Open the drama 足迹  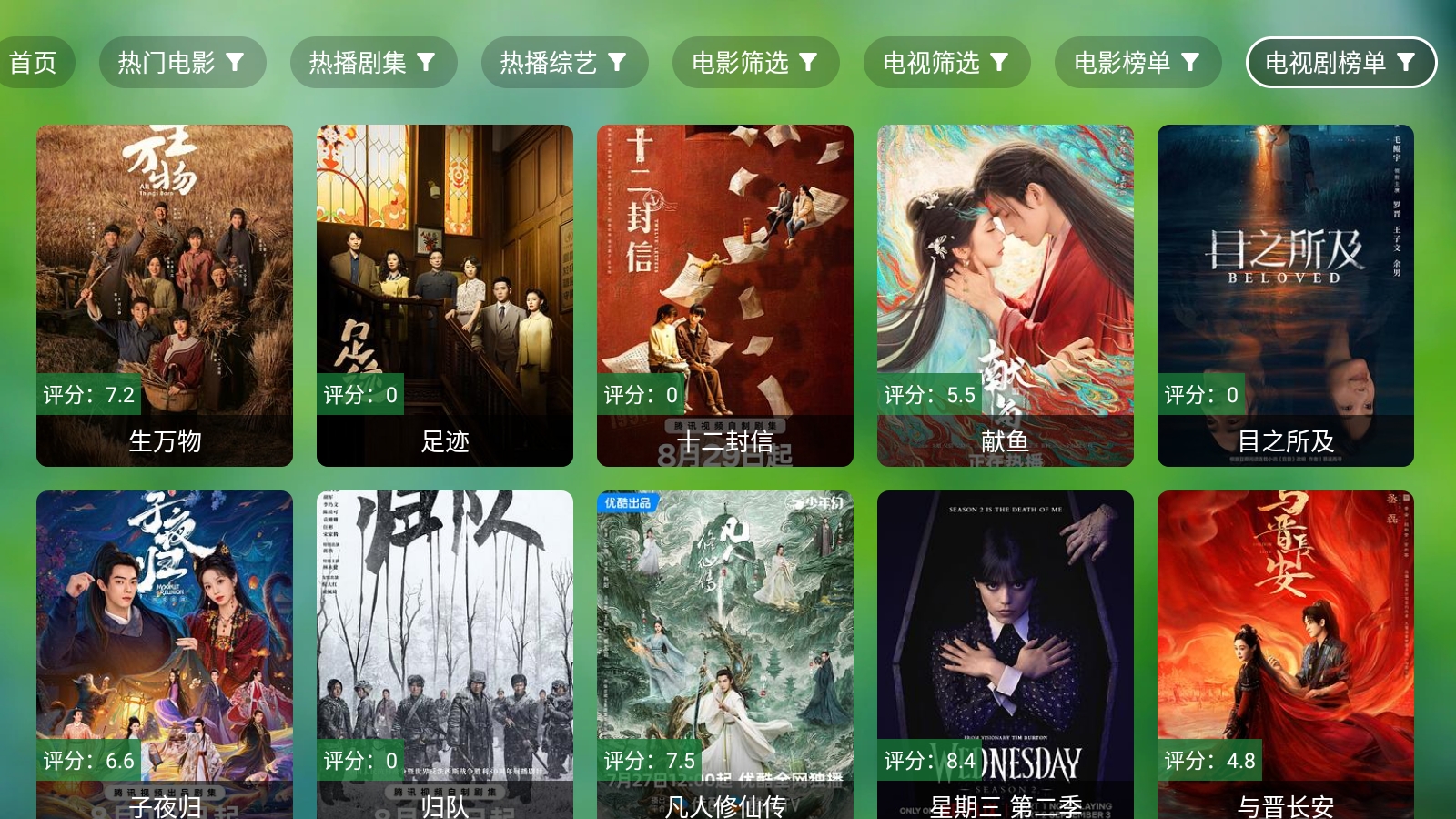pos(445,295)
